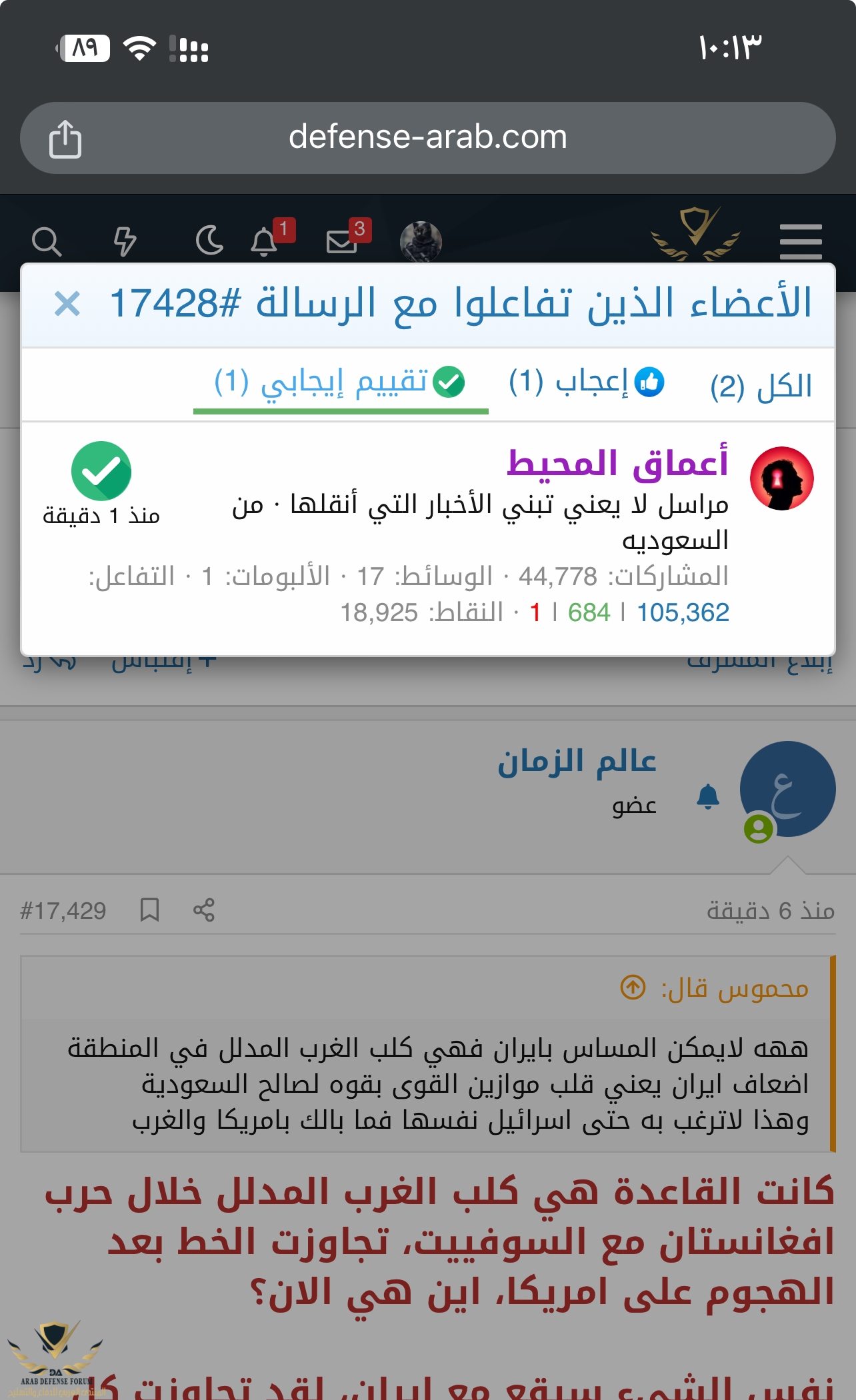Open the notifications bell
The width and height of the screenshot is (856, 1400).
[x=264, y=242]
